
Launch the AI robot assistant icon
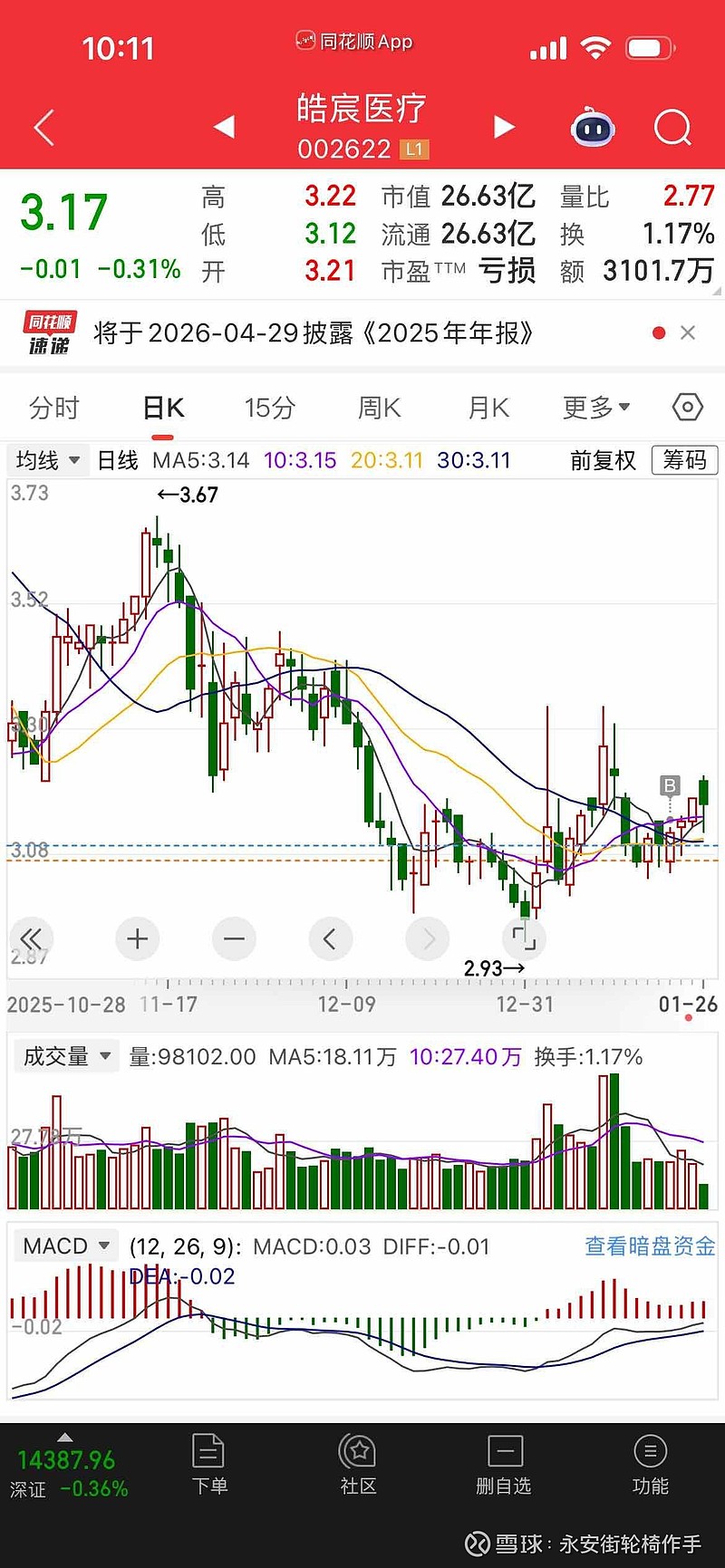(x=594, y=127)
